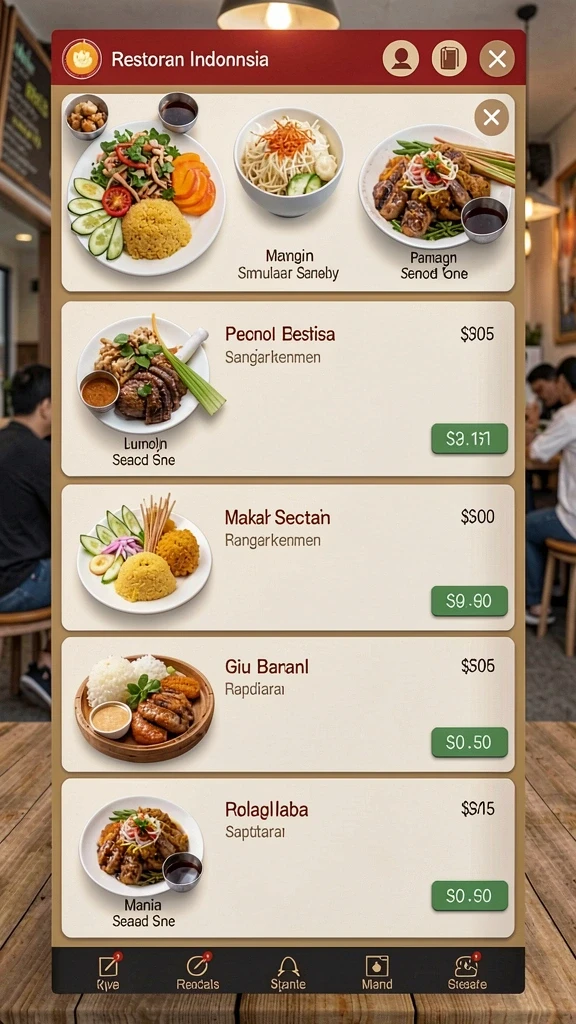Image resolution: width=576 pixels, height=1024 pixels.
Task: Tap the green price button for Giu Baranl
Action: [x=469, y=743]
